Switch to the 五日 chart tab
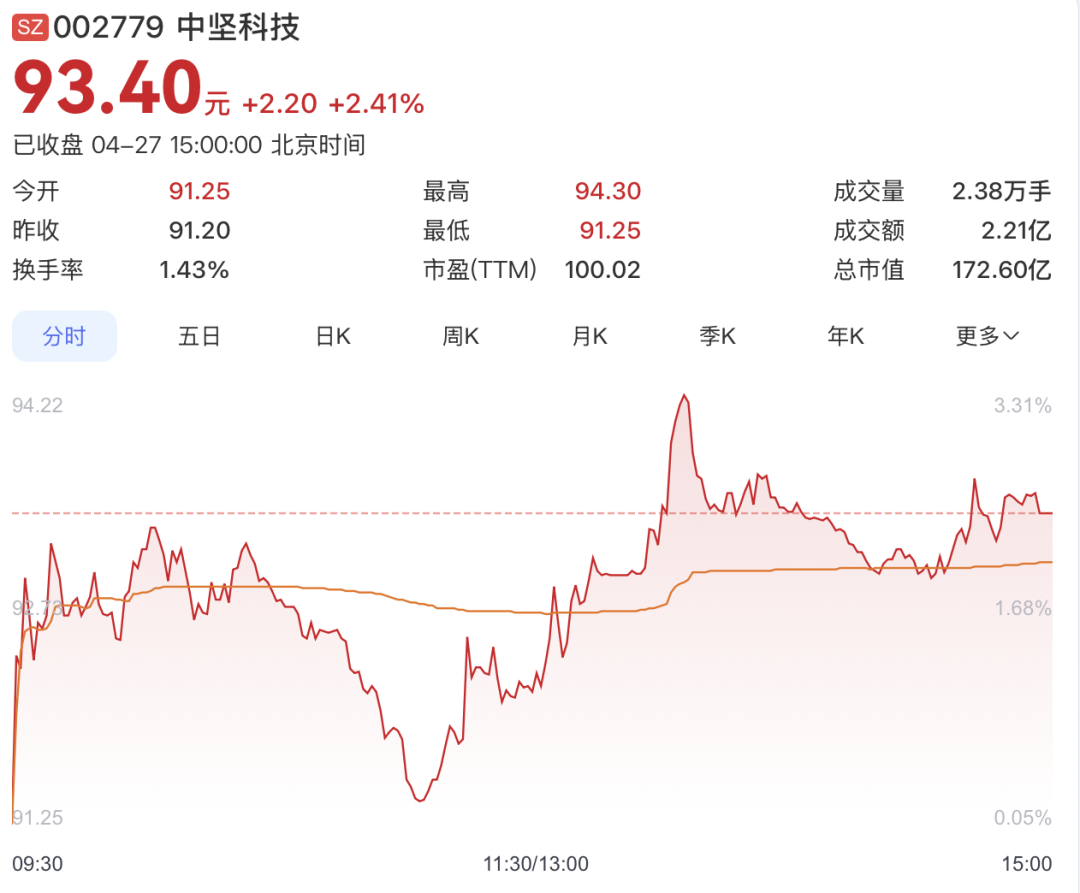The image size is (1080, 893). click(x=199, y=336)
